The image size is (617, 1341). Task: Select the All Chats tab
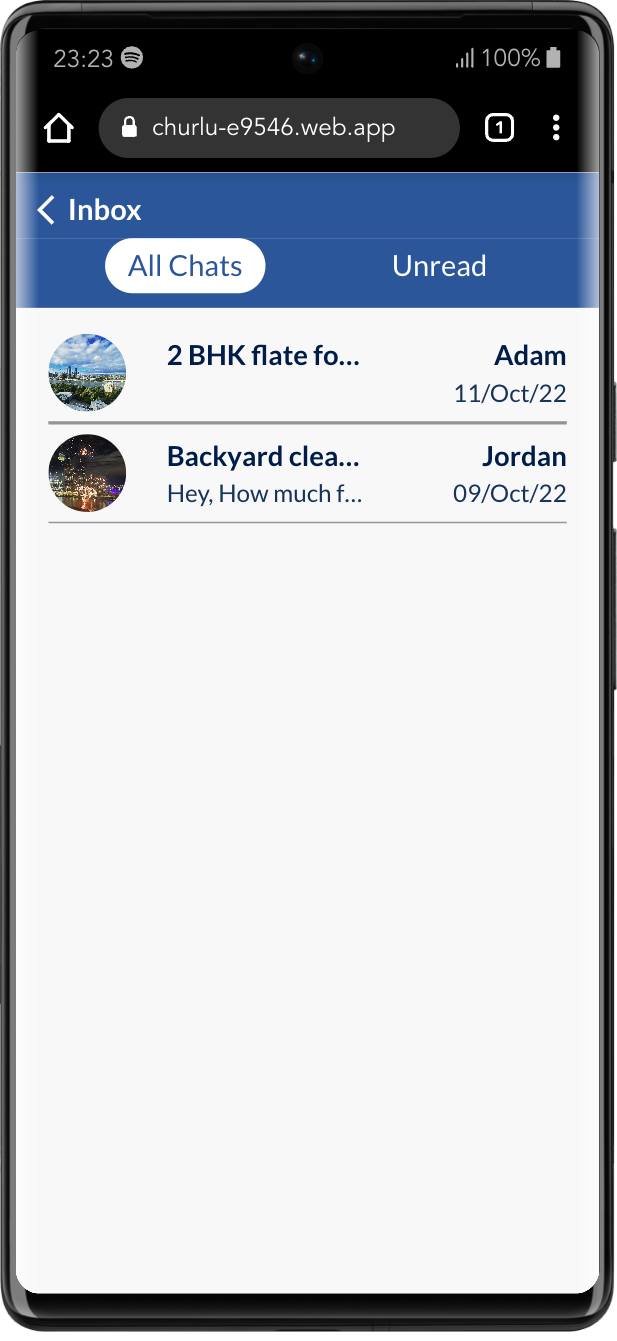point(185,266)
